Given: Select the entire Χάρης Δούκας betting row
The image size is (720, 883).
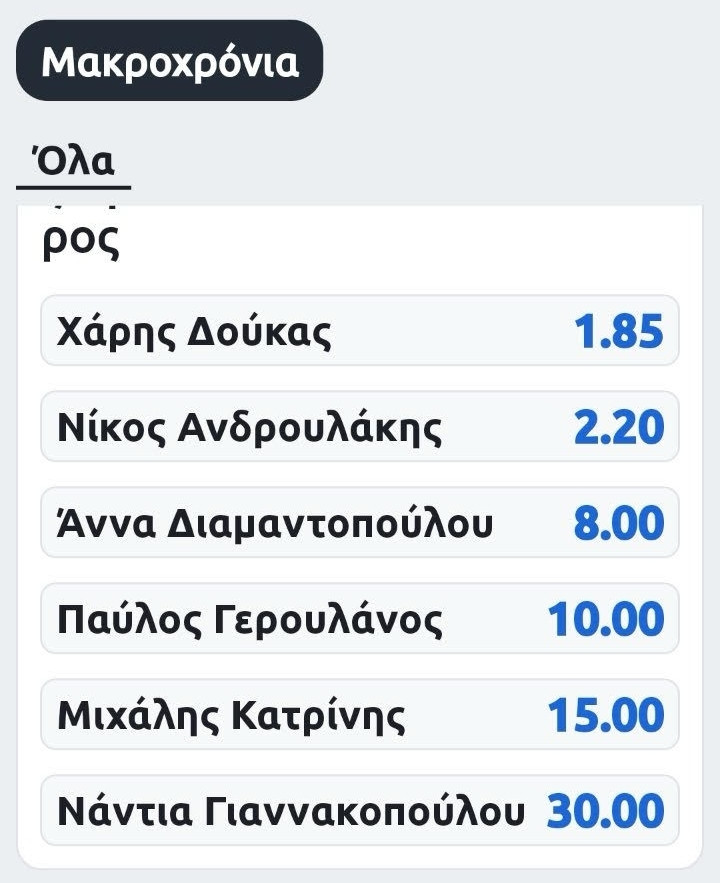Looking at the screenshot, I should (x=360, y=334).
